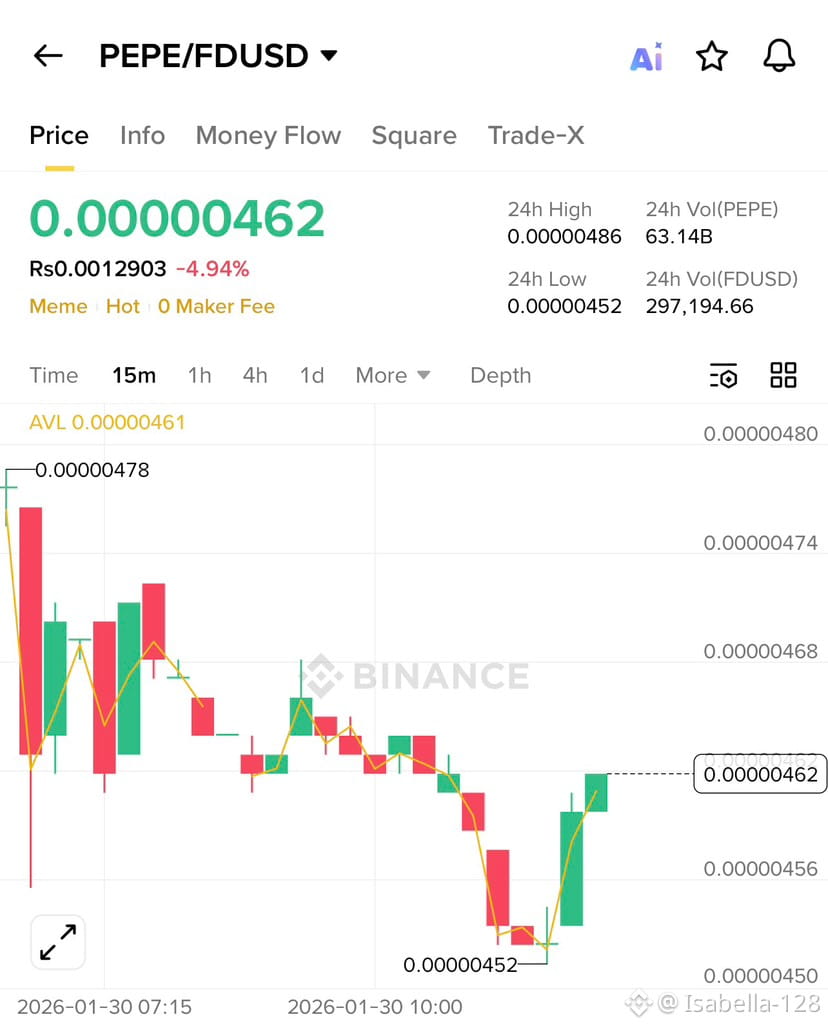
Task: View the Square tab
Action: [x=414, y=135]
